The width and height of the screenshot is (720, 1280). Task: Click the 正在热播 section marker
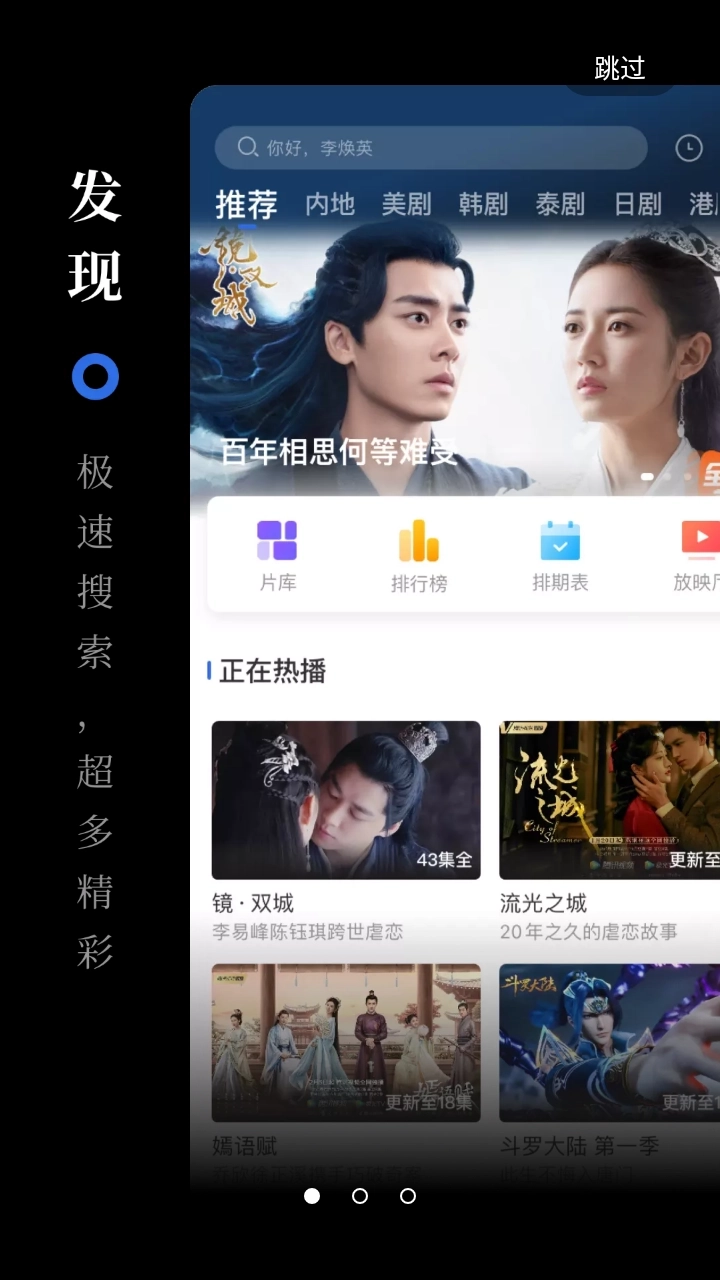[x=209, y=672]
